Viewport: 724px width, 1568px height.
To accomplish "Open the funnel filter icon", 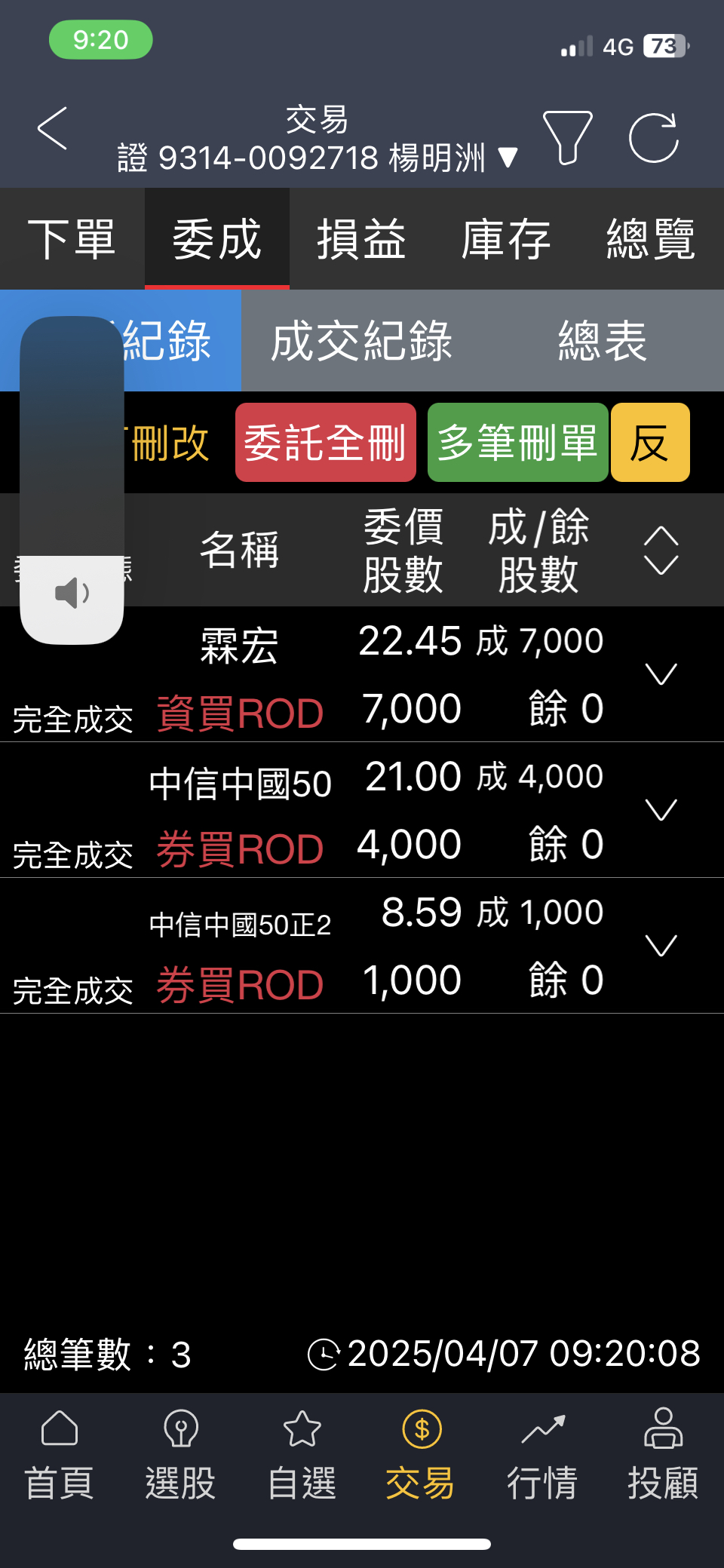I will click(567, 137).
